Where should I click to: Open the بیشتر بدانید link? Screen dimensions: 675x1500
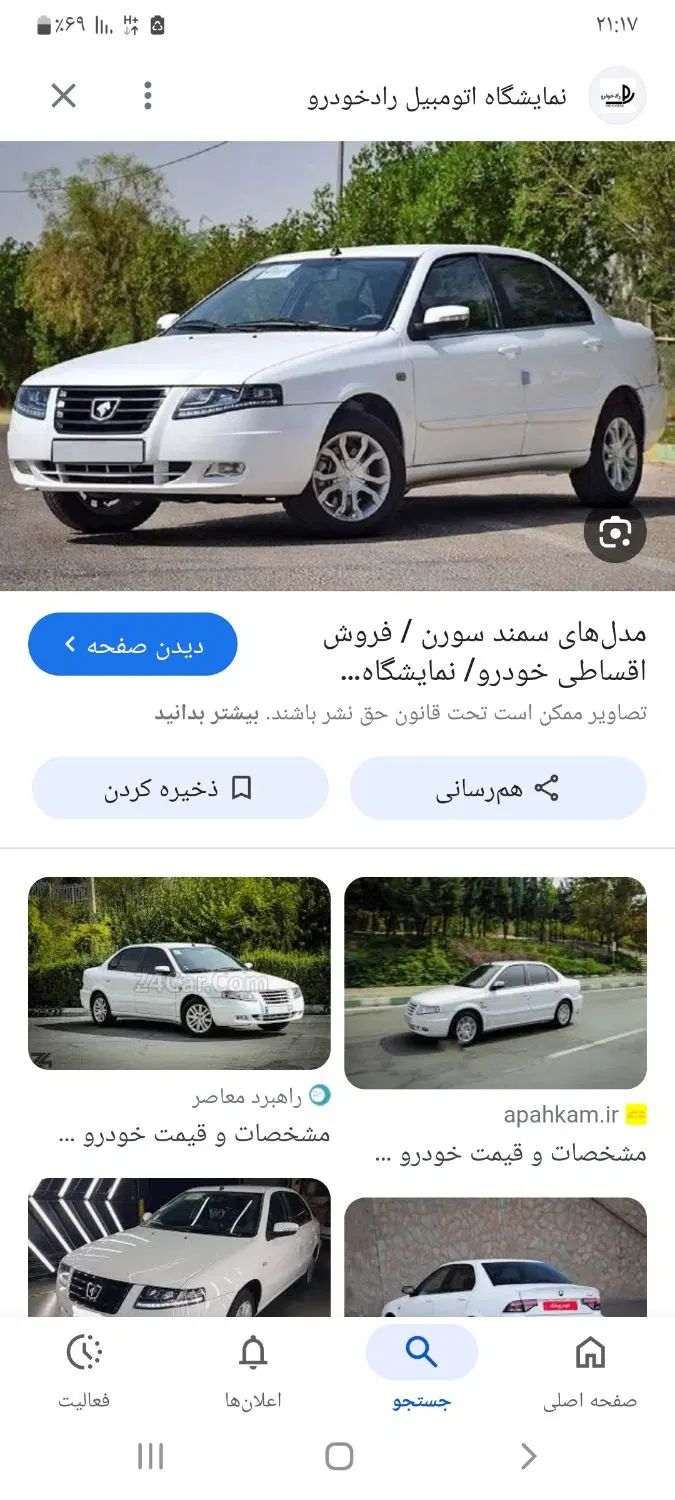click(206, 714)
